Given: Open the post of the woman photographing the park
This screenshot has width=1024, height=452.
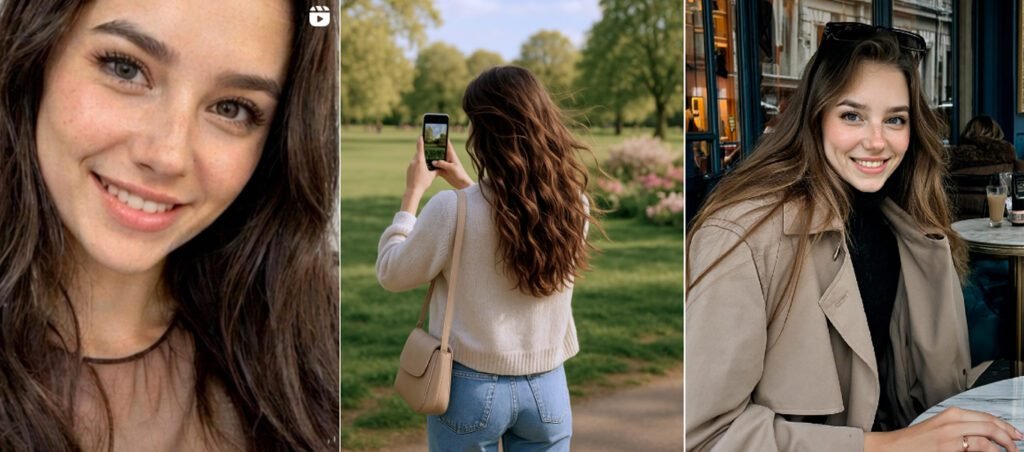Looking at the screenshot, I should (x=512, y=226).
